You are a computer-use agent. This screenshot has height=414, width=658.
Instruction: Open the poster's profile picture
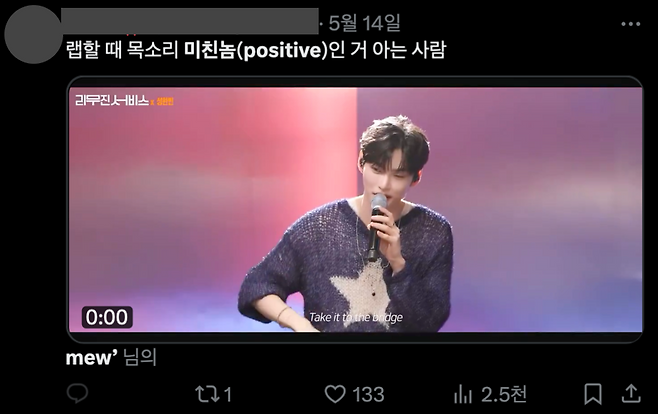tap(33, 34)
